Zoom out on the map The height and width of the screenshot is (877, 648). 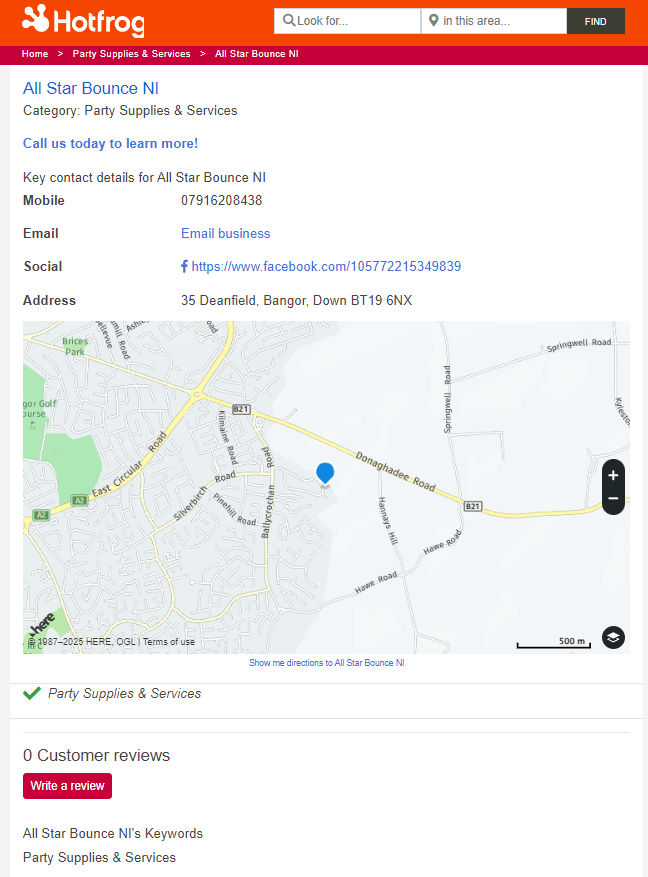tap(613, 499)
